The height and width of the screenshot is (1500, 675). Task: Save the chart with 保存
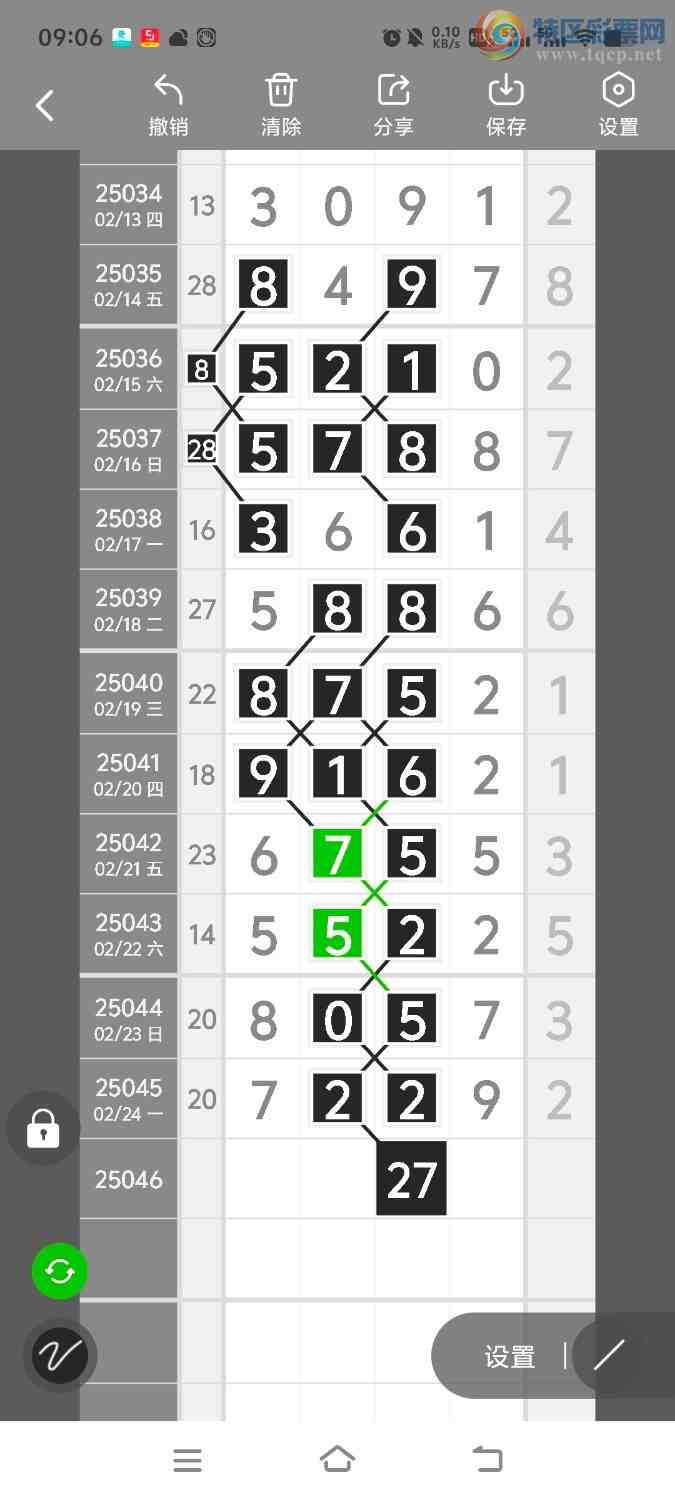coord(506,105)
